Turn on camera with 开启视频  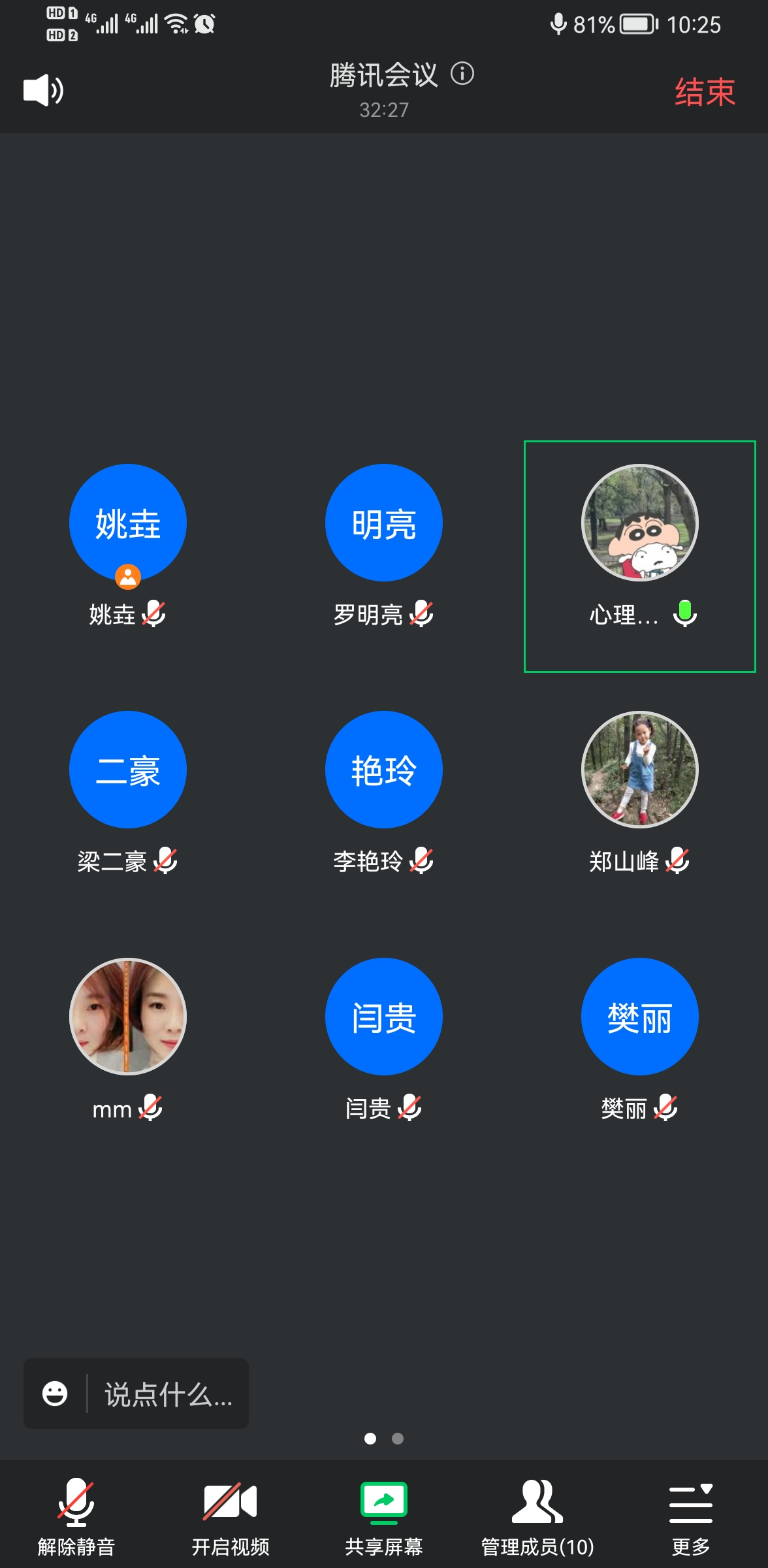tap(230, 1517)
